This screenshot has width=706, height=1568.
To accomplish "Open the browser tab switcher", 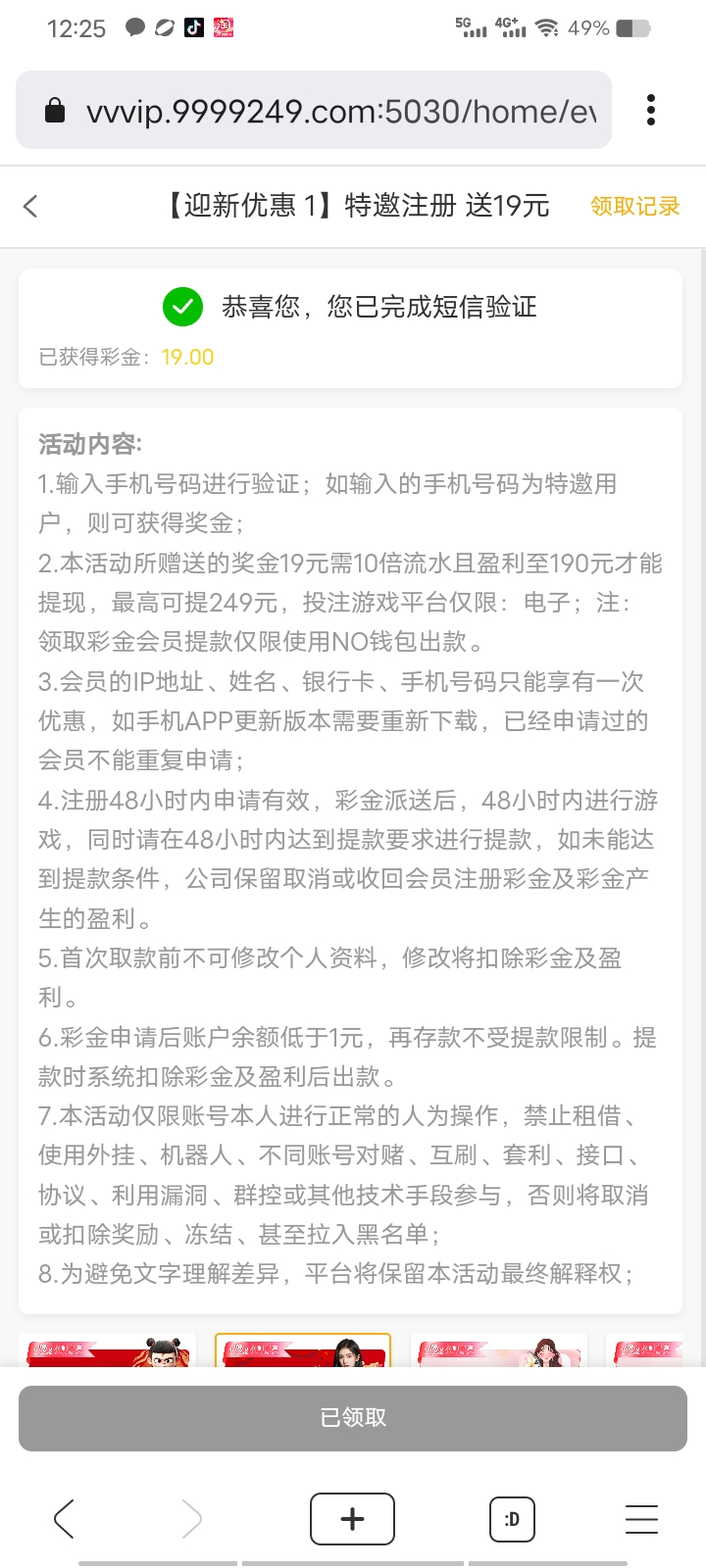I will (511, 1519).
